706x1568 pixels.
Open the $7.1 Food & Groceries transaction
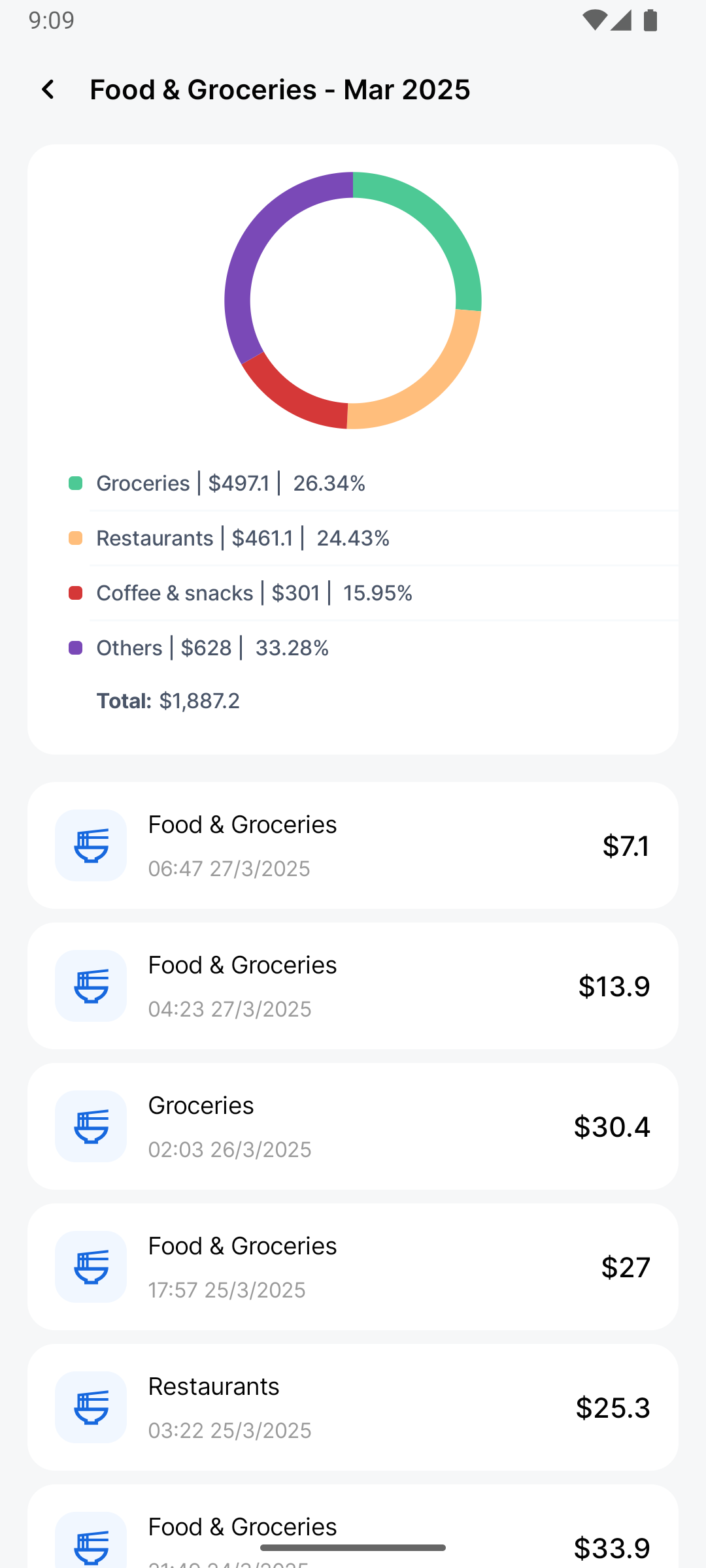353,845
